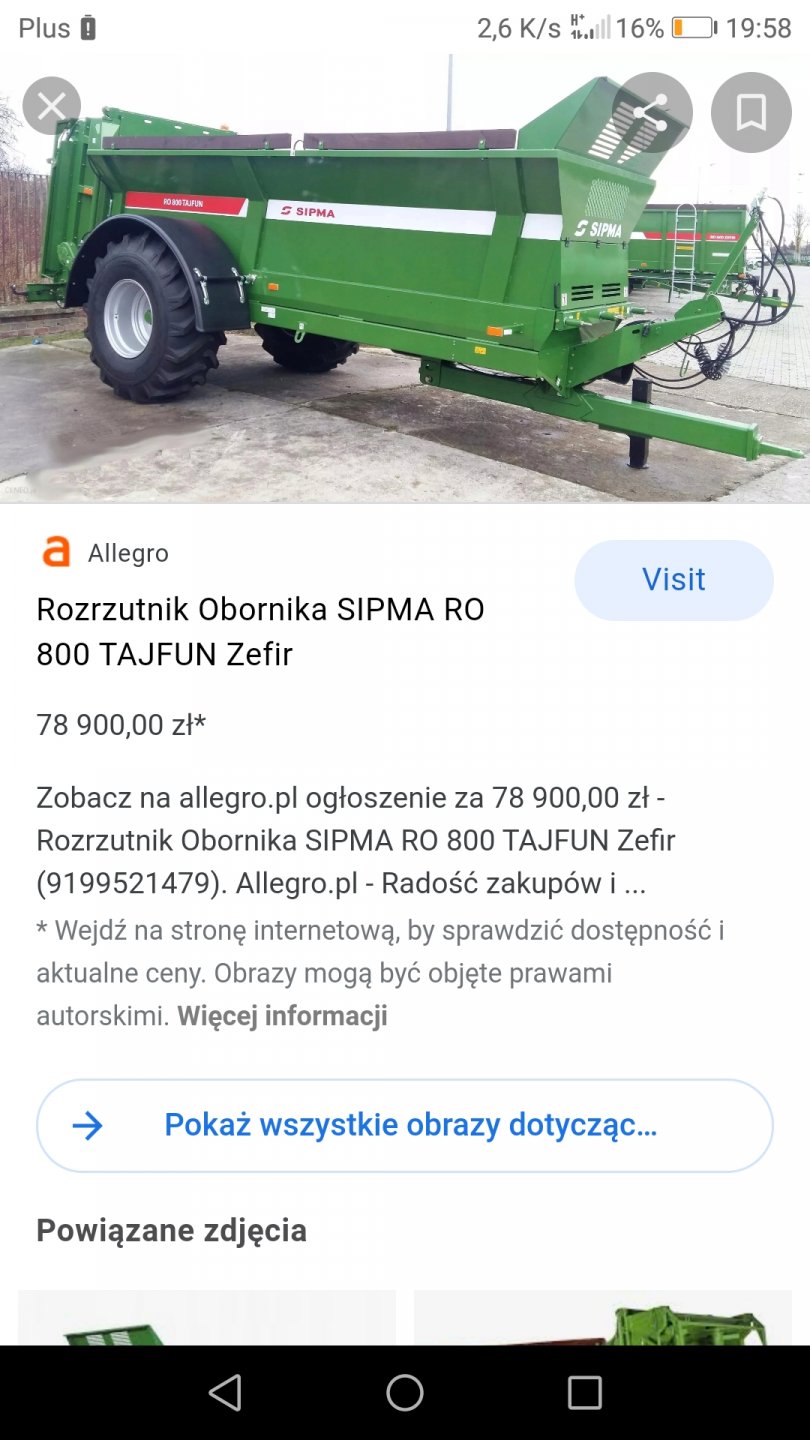Close the image preview
810x1440 pixels.
51,105
